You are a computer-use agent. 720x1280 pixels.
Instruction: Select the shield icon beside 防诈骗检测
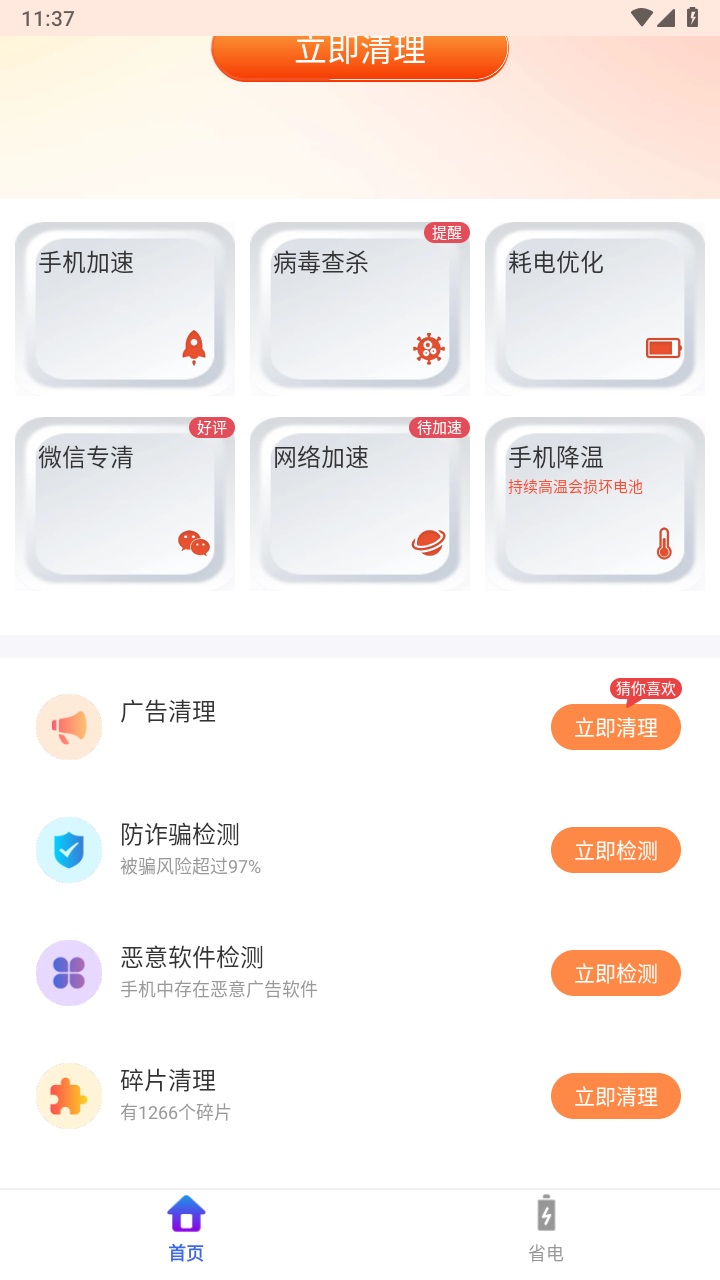(68, 849)
